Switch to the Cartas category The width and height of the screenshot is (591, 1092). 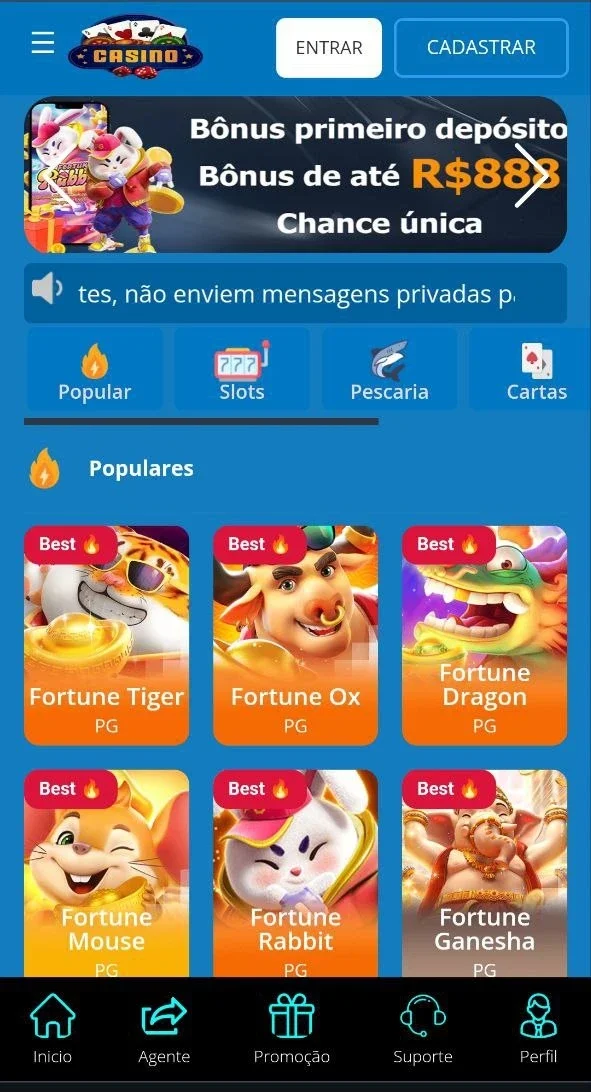coord(530,370)
